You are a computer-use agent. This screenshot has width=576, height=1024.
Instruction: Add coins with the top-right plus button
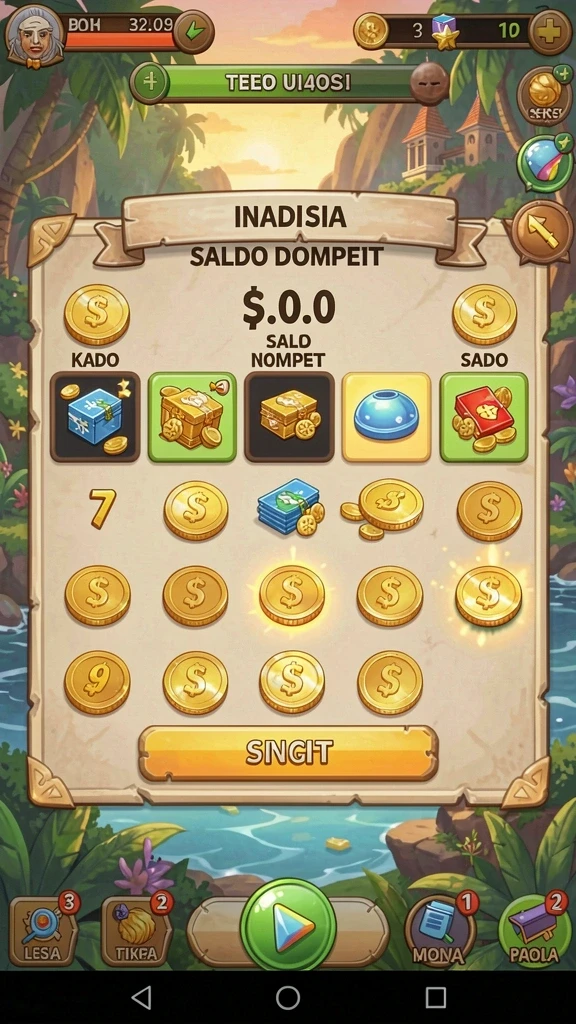point(550,31)
